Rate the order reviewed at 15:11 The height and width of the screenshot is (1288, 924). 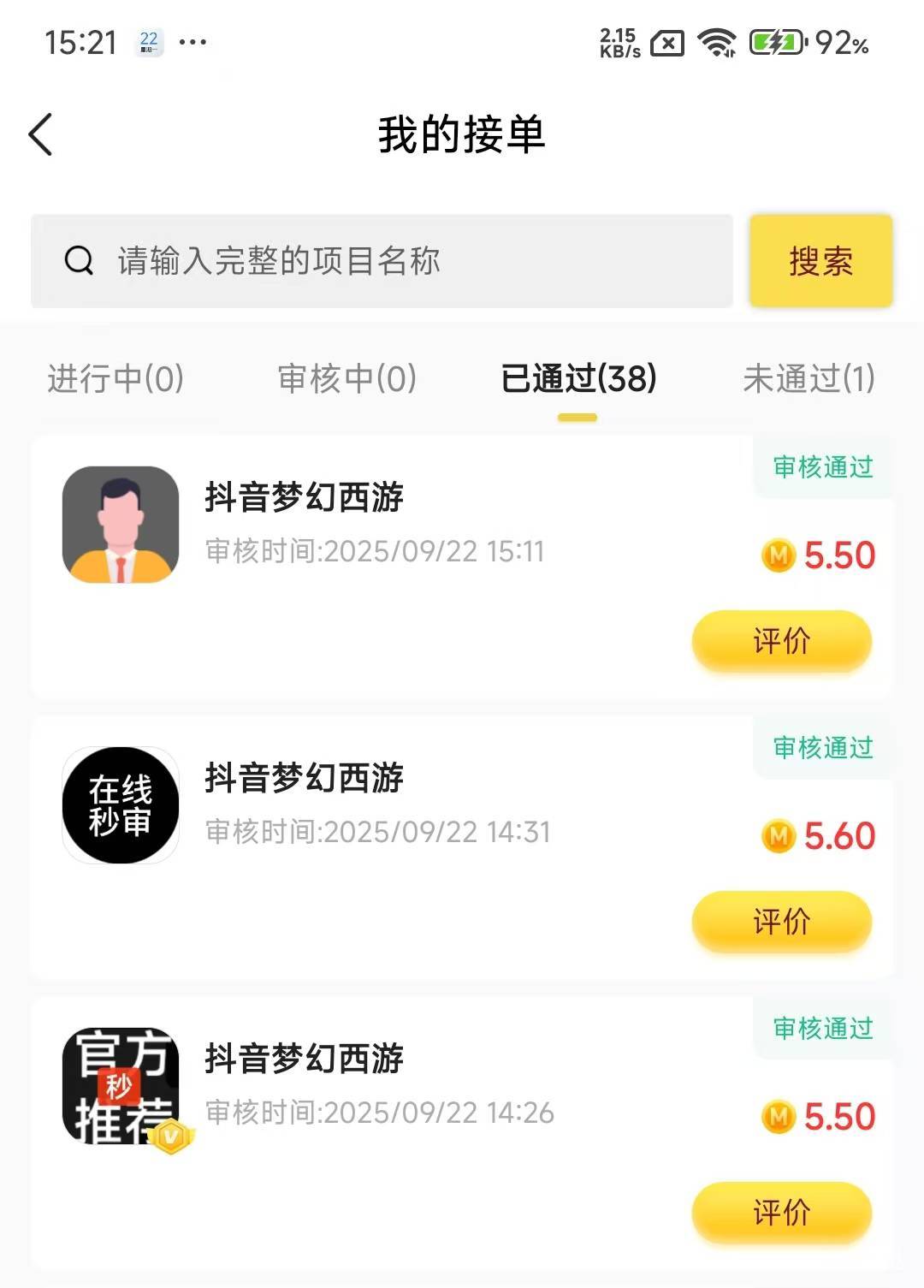781,641
